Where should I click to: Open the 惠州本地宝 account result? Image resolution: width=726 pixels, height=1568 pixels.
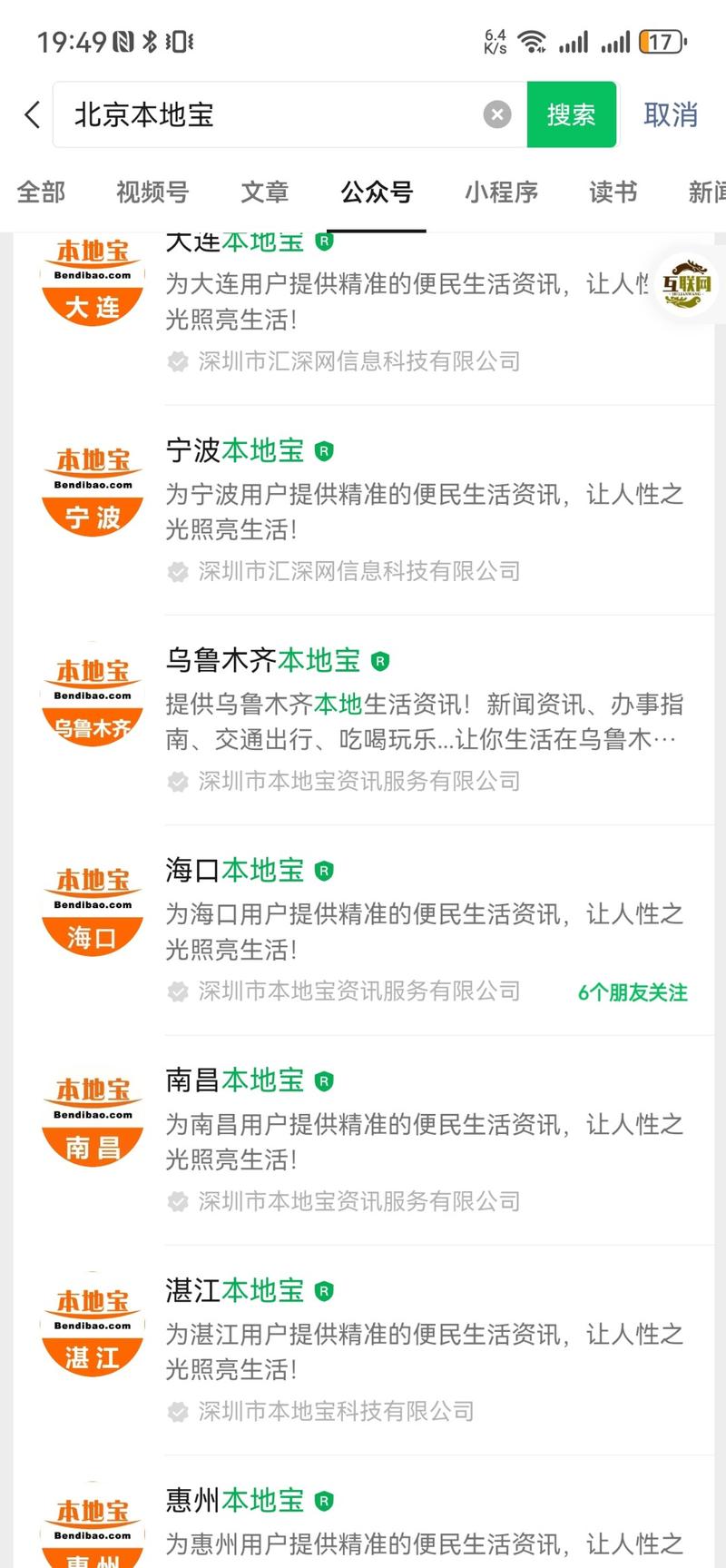pyautogui.click(x=363, y=1512)
